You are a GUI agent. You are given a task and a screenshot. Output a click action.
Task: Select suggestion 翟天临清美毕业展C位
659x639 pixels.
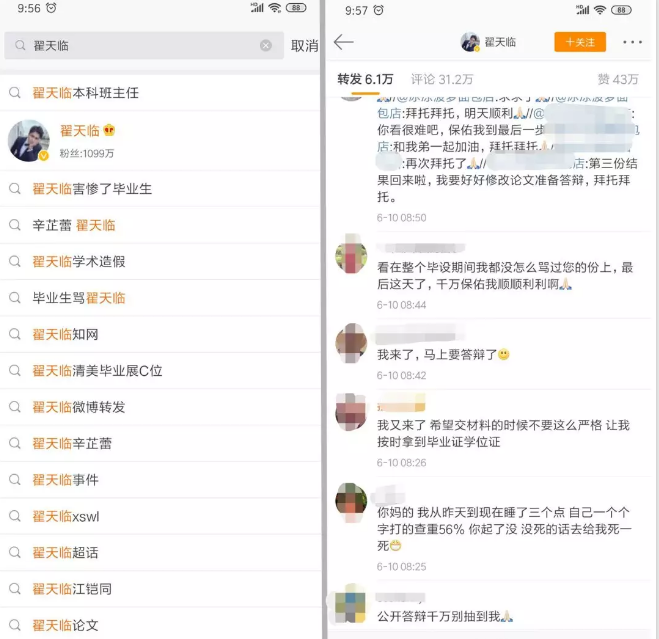pyautogui.click(x=97, y=371)
